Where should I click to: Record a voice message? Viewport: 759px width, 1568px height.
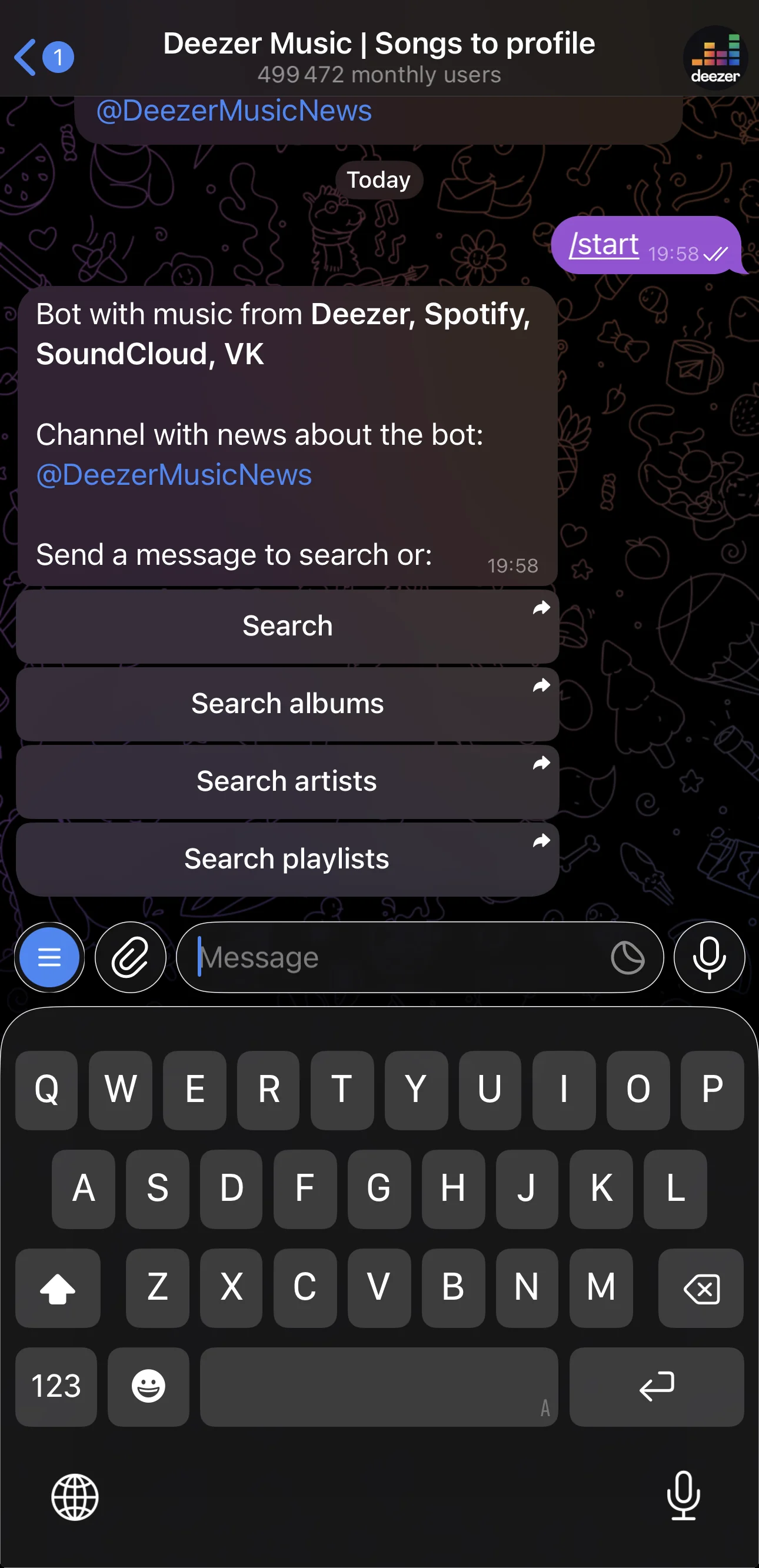tap(709, 957)
